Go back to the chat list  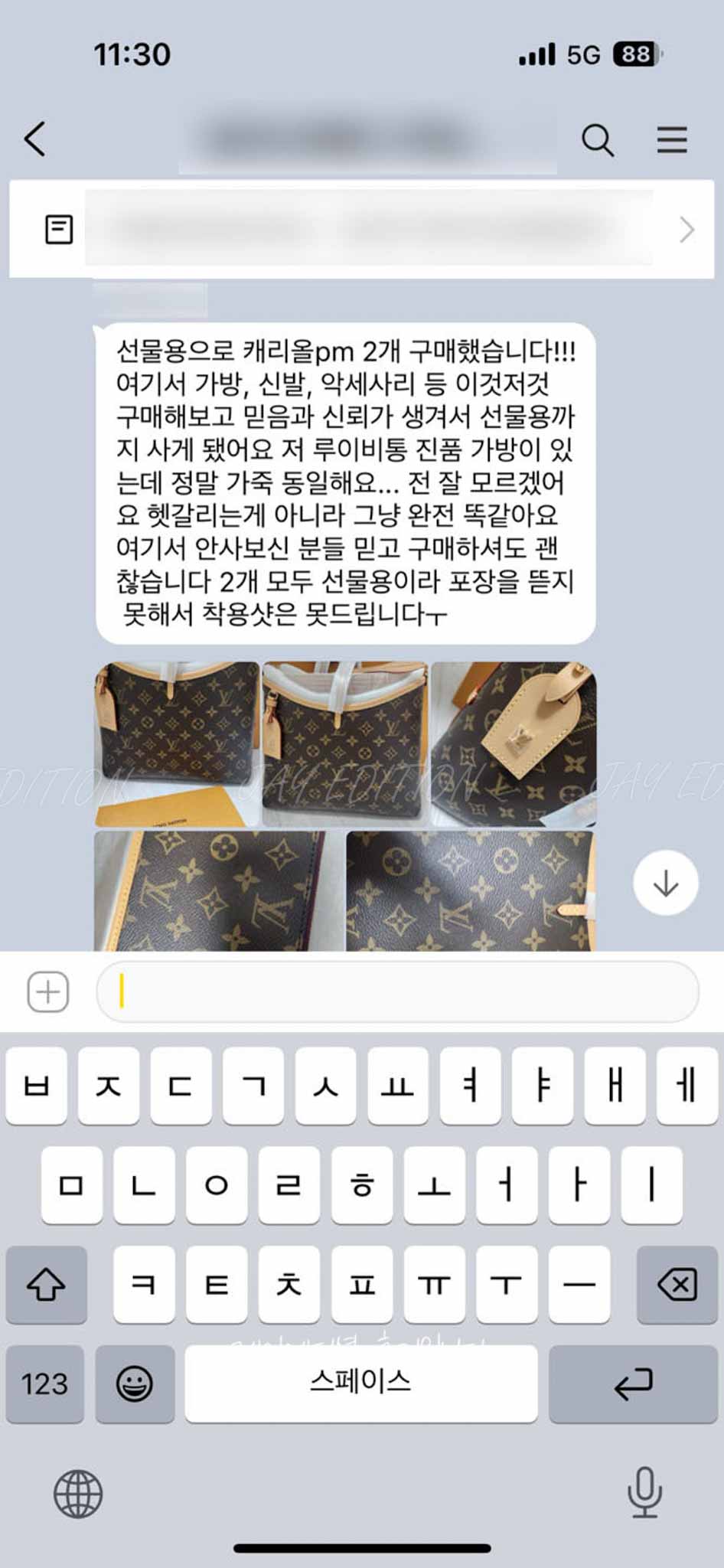tap(35, 139)
